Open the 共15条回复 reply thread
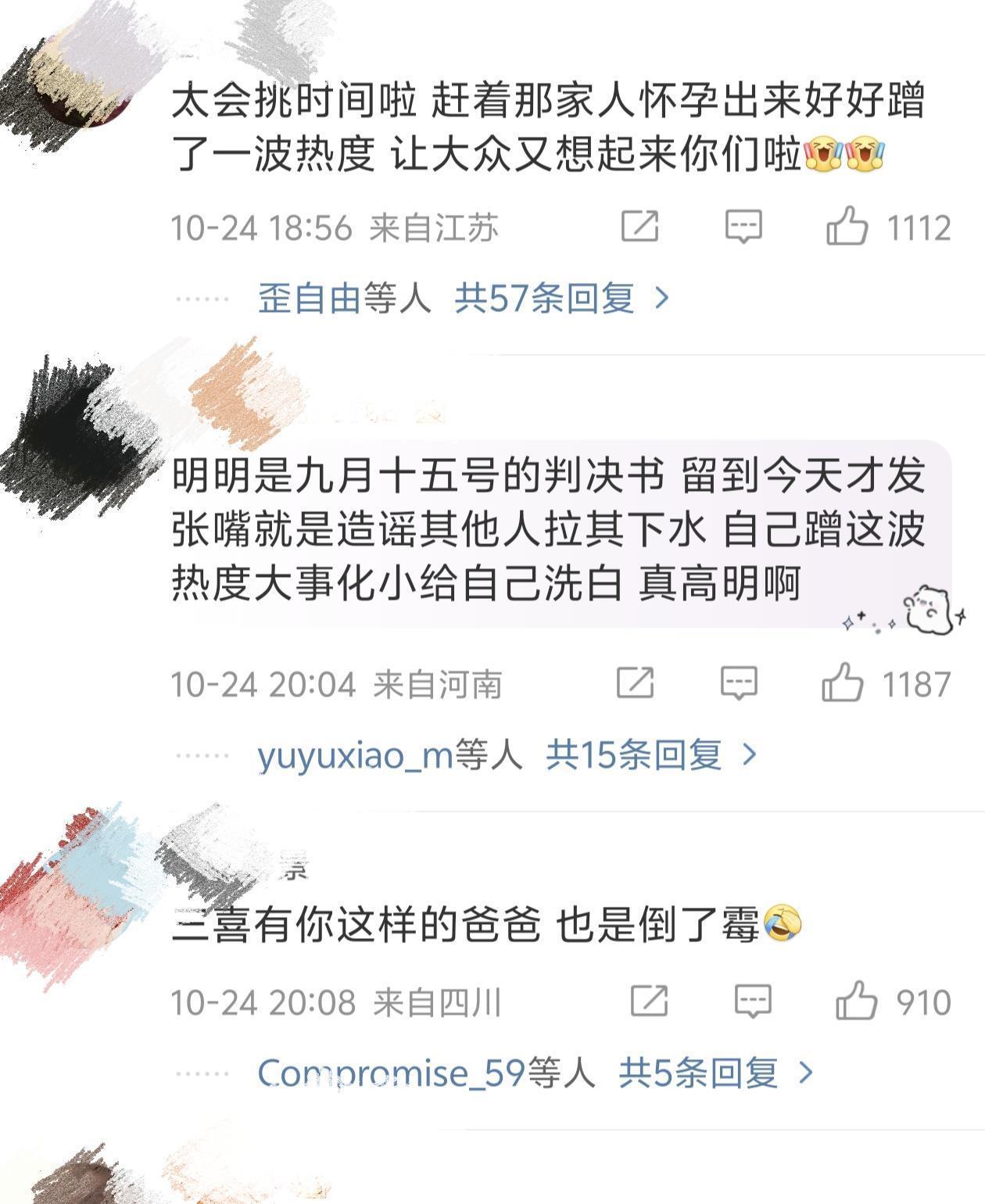 coord(650,754)
